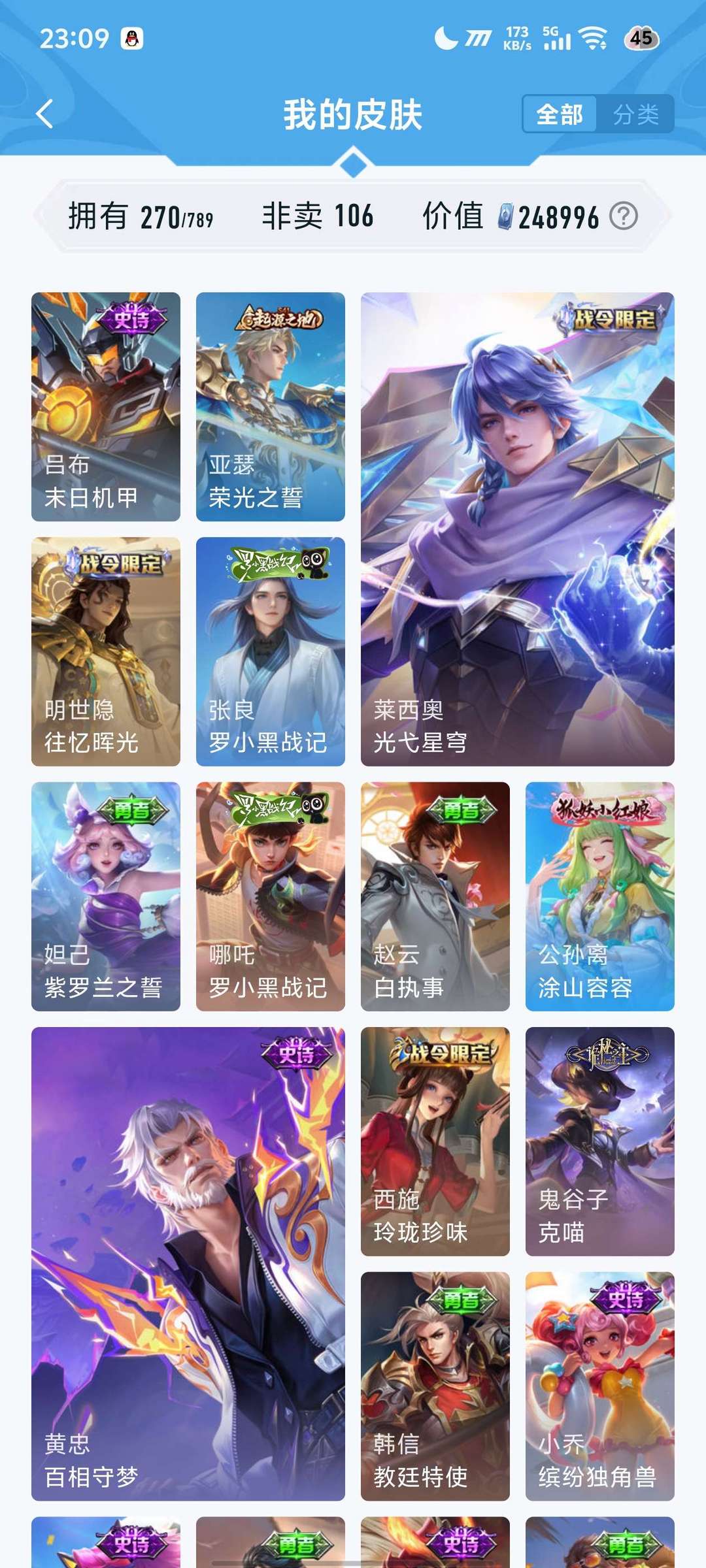View 哪吒 罗小黑战记 skin
Image resolution: width=706 pixels, height=1568 pixels.
270,896
